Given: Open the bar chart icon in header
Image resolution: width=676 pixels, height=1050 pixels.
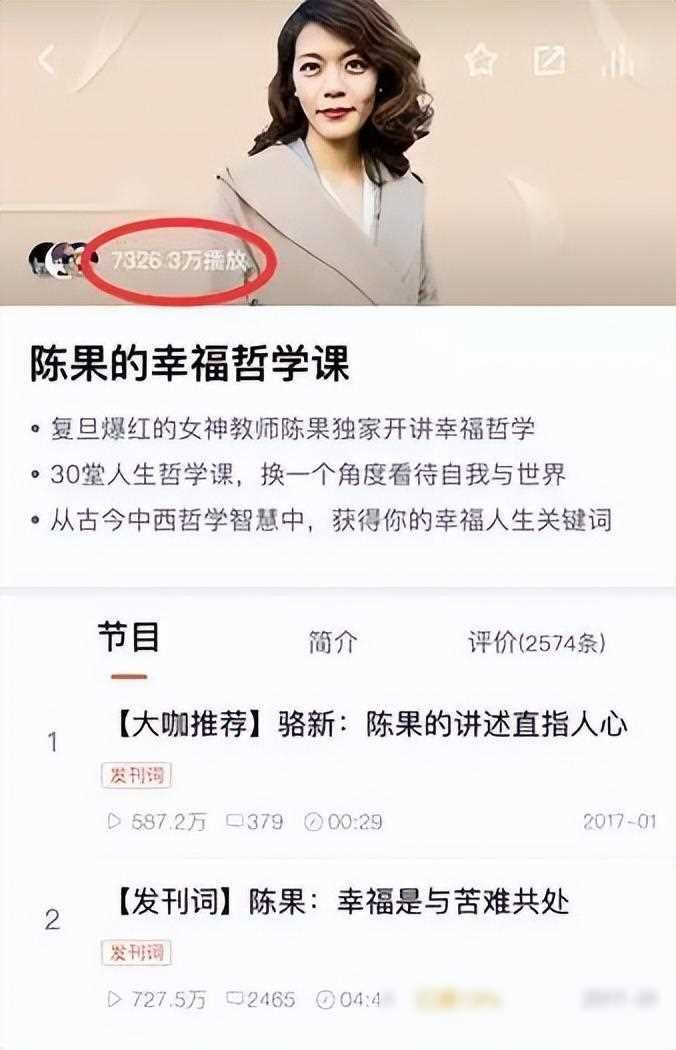Looking at the screenshot, I should 618,60.
